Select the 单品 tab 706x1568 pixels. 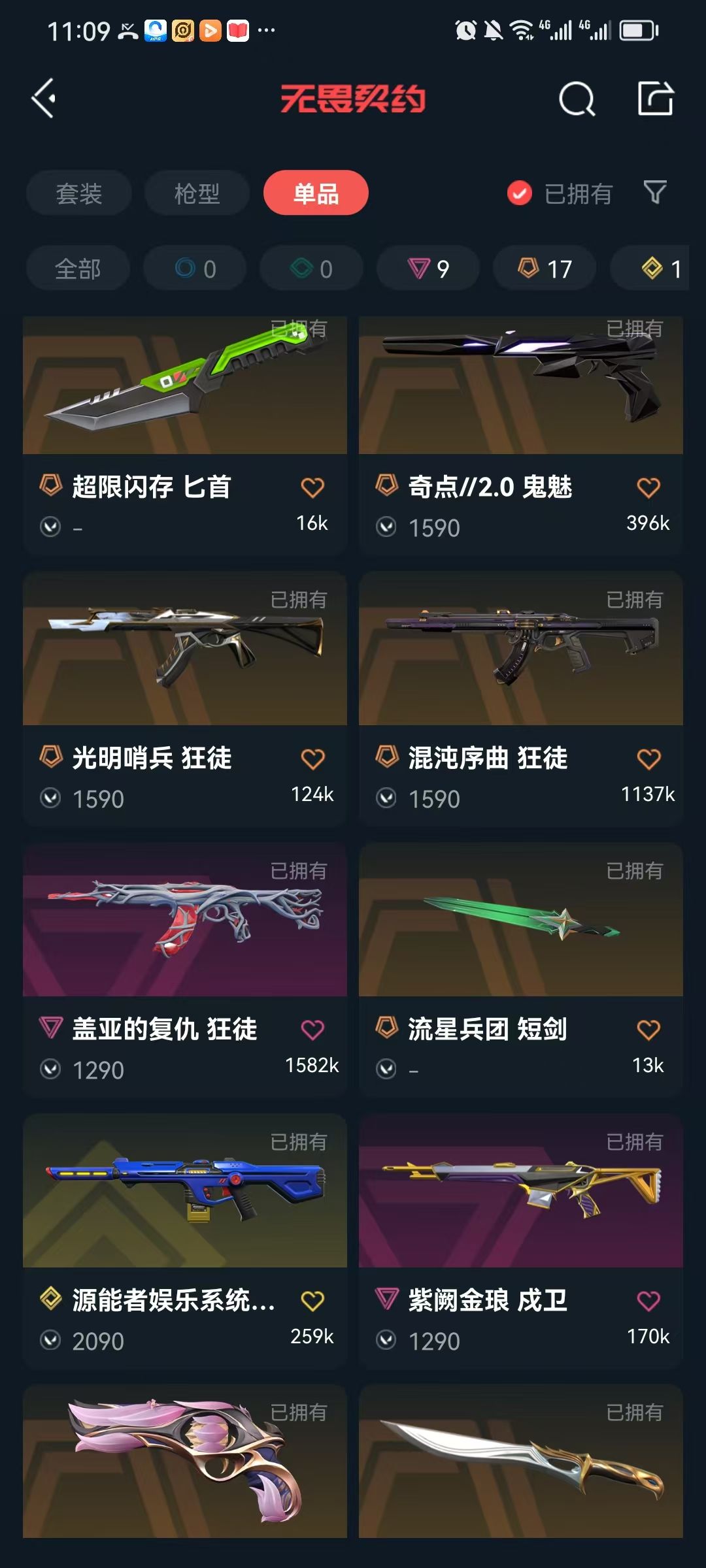(316, 193)
